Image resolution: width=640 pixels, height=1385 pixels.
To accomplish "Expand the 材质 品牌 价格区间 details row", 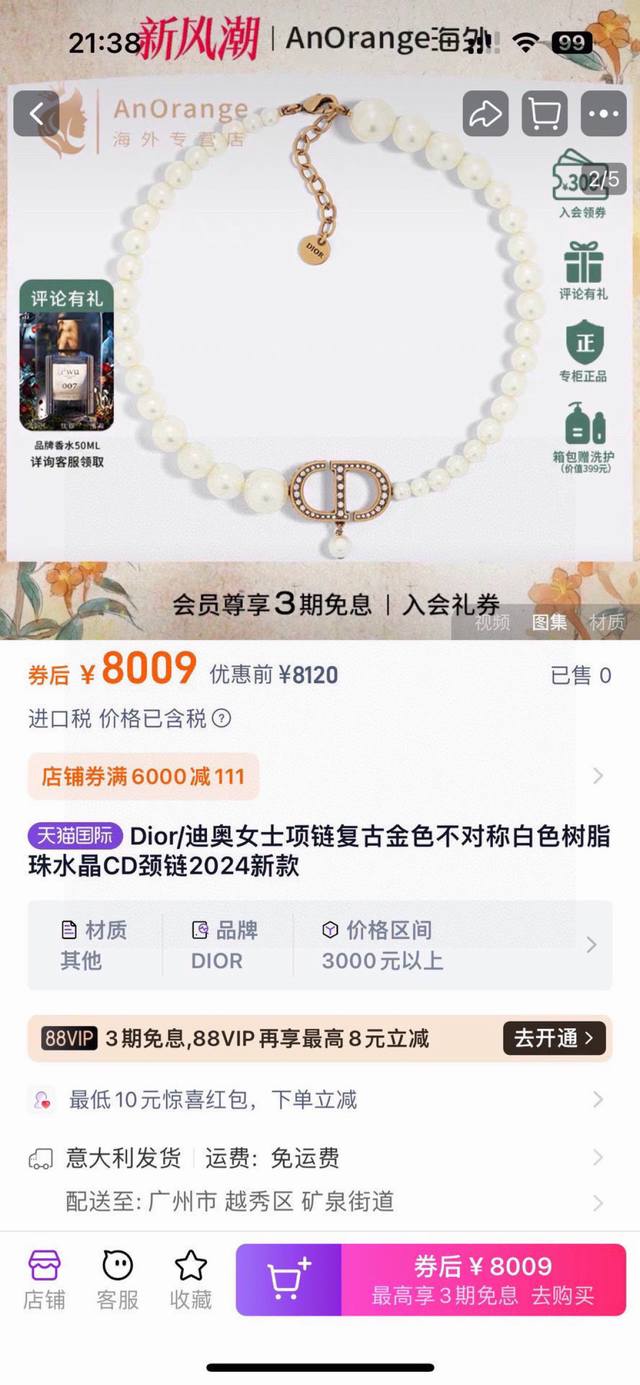I will click(320, 945).
